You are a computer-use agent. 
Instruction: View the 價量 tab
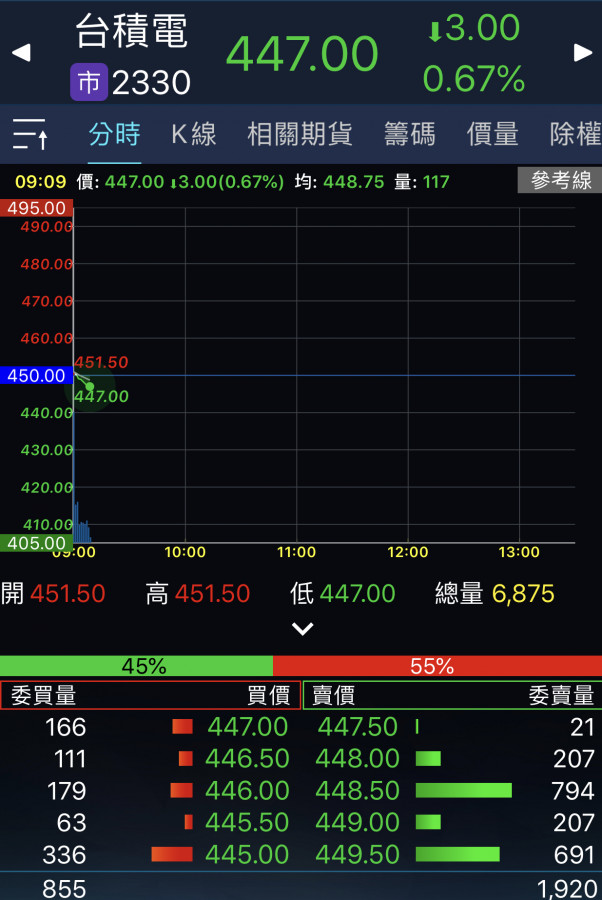pos(492,134)
